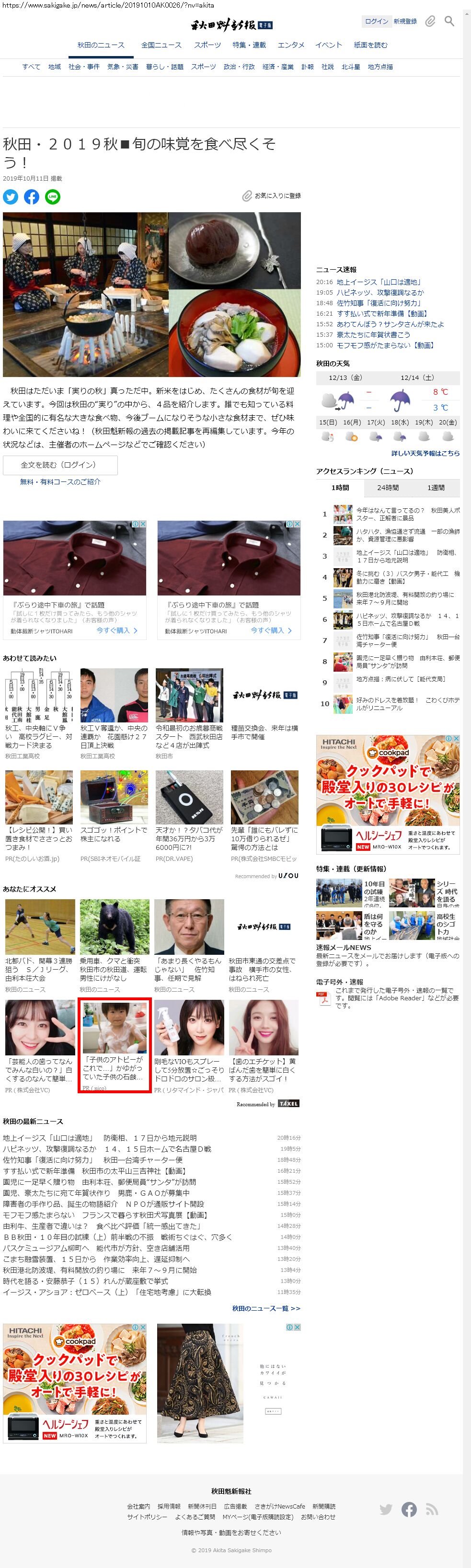Select 気象・災害 subcategory
The width and height of the screenshot is (471, 1568).
click(122, 67)
